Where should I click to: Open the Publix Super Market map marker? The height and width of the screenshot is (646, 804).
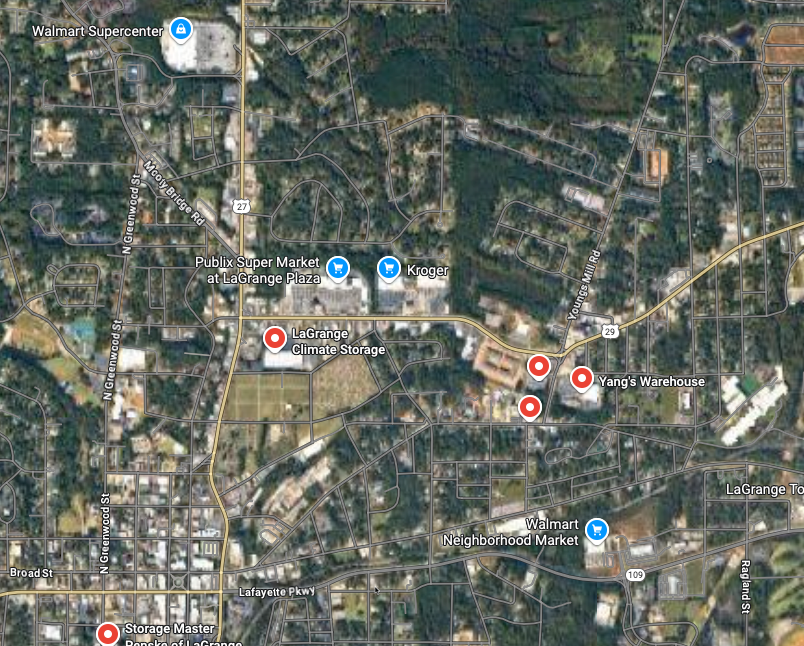coord(338,267)
